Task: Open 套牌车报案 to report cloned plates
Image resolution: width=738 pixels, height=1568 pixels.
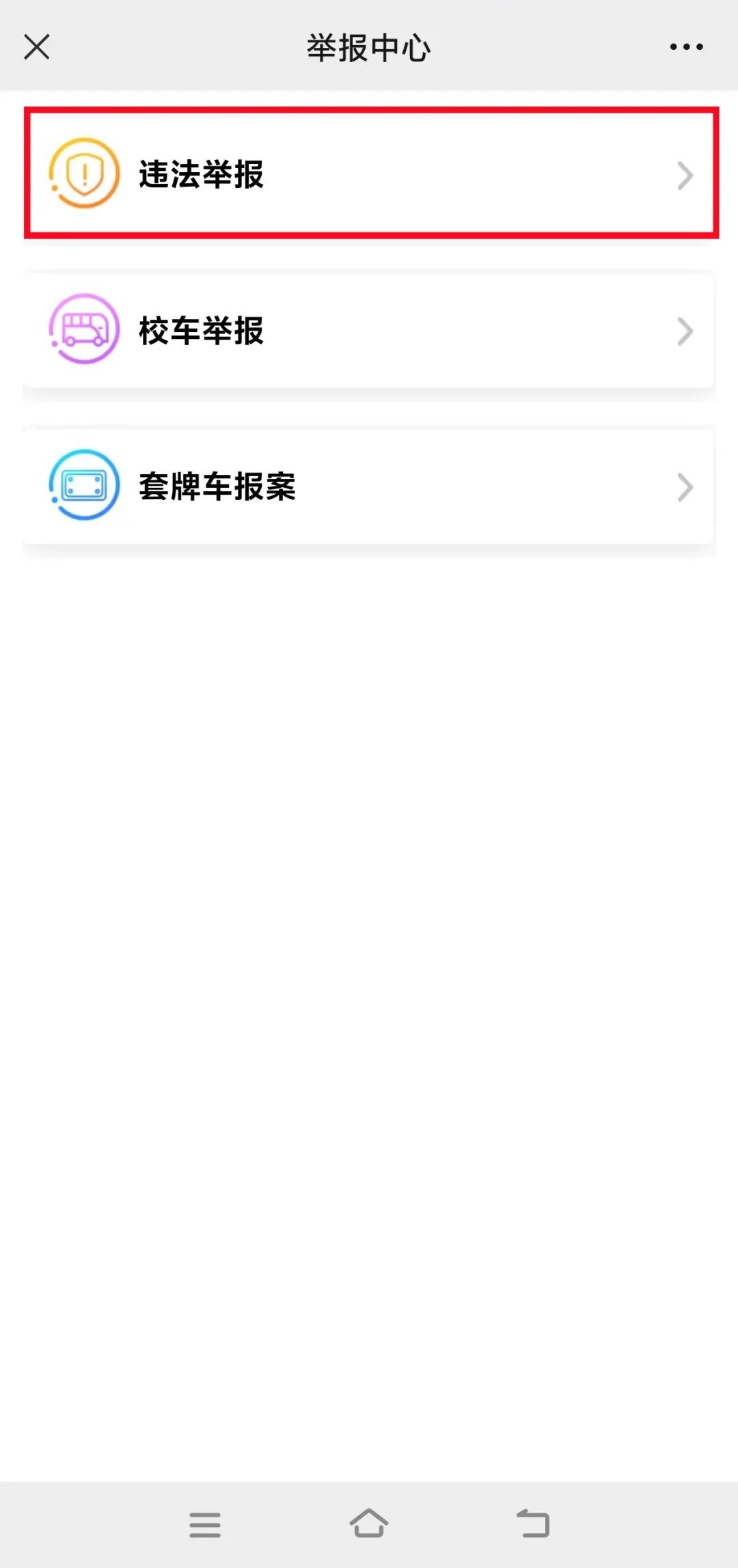Action: click(x=369, y=487)
